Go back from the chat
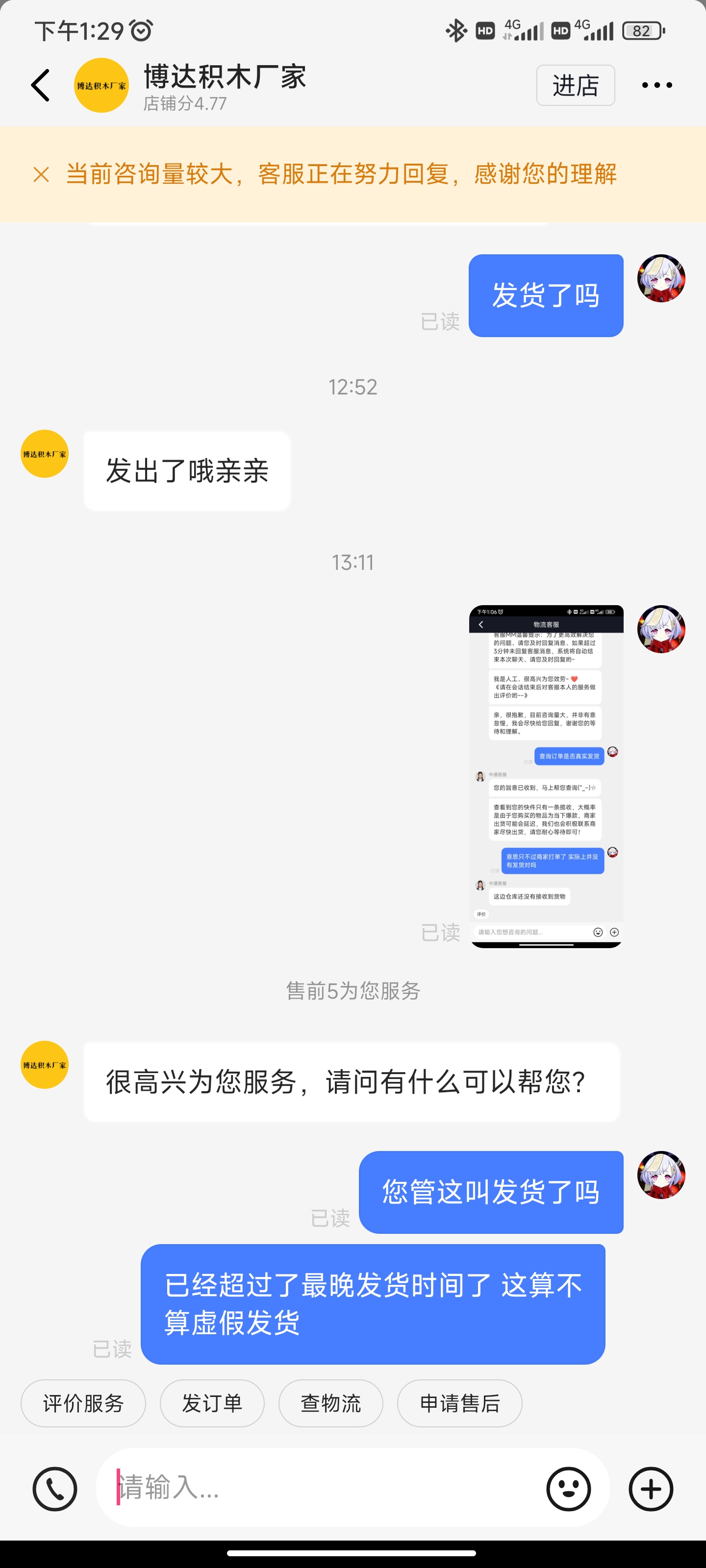The height and width of the screenshot is (1568, 706). coord(40,85)
